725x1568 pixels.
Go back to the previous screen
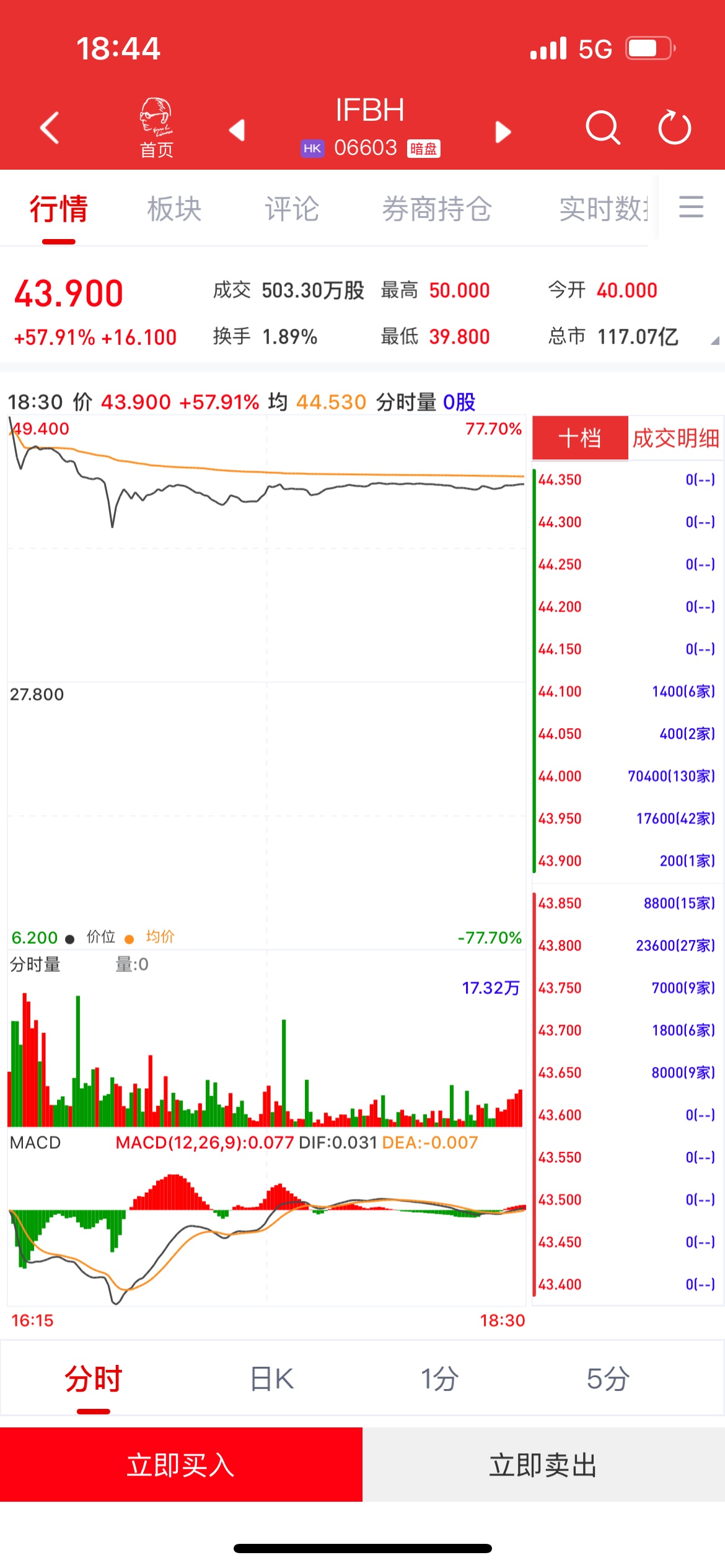tap(50, 128)
